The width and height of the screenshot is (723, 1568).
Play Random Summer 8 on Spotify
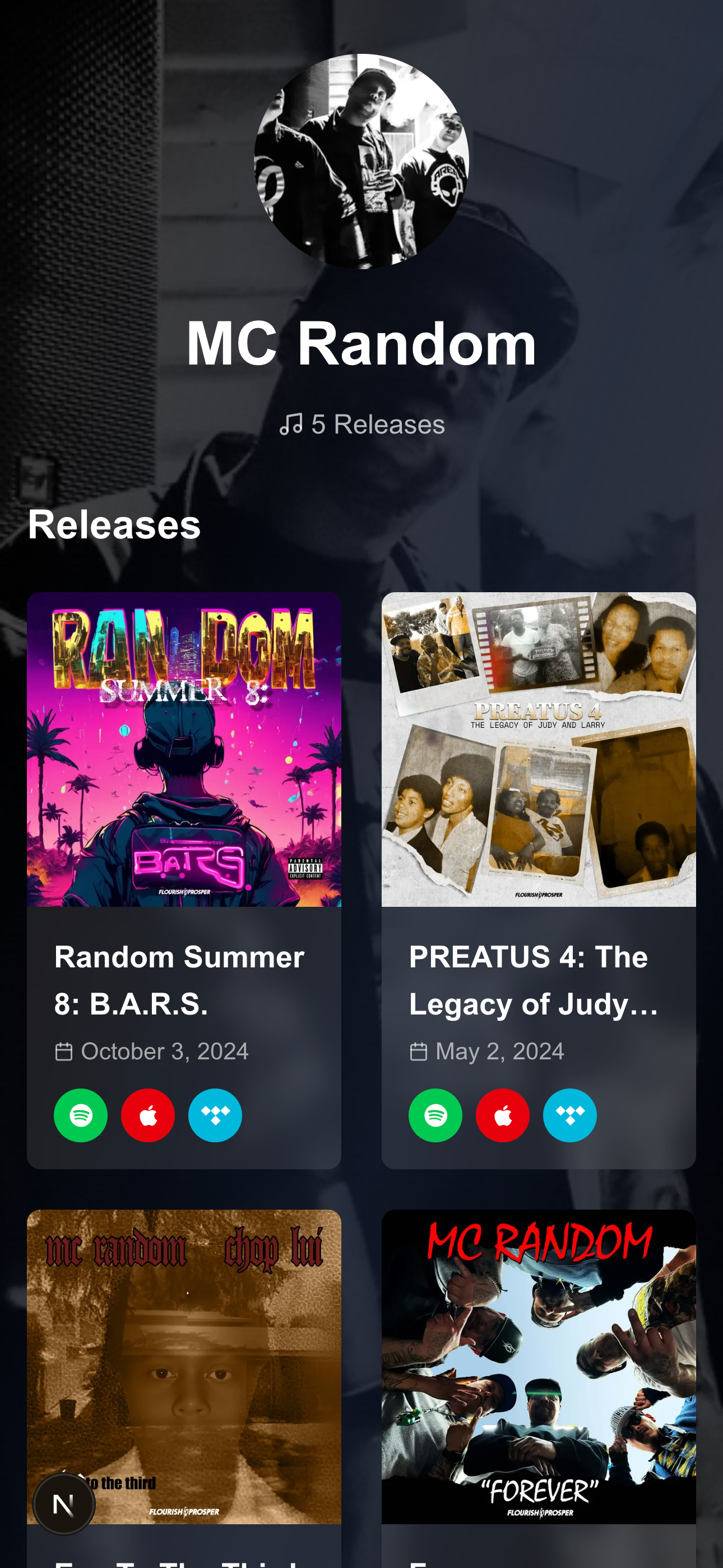[x=81, y=1115]
